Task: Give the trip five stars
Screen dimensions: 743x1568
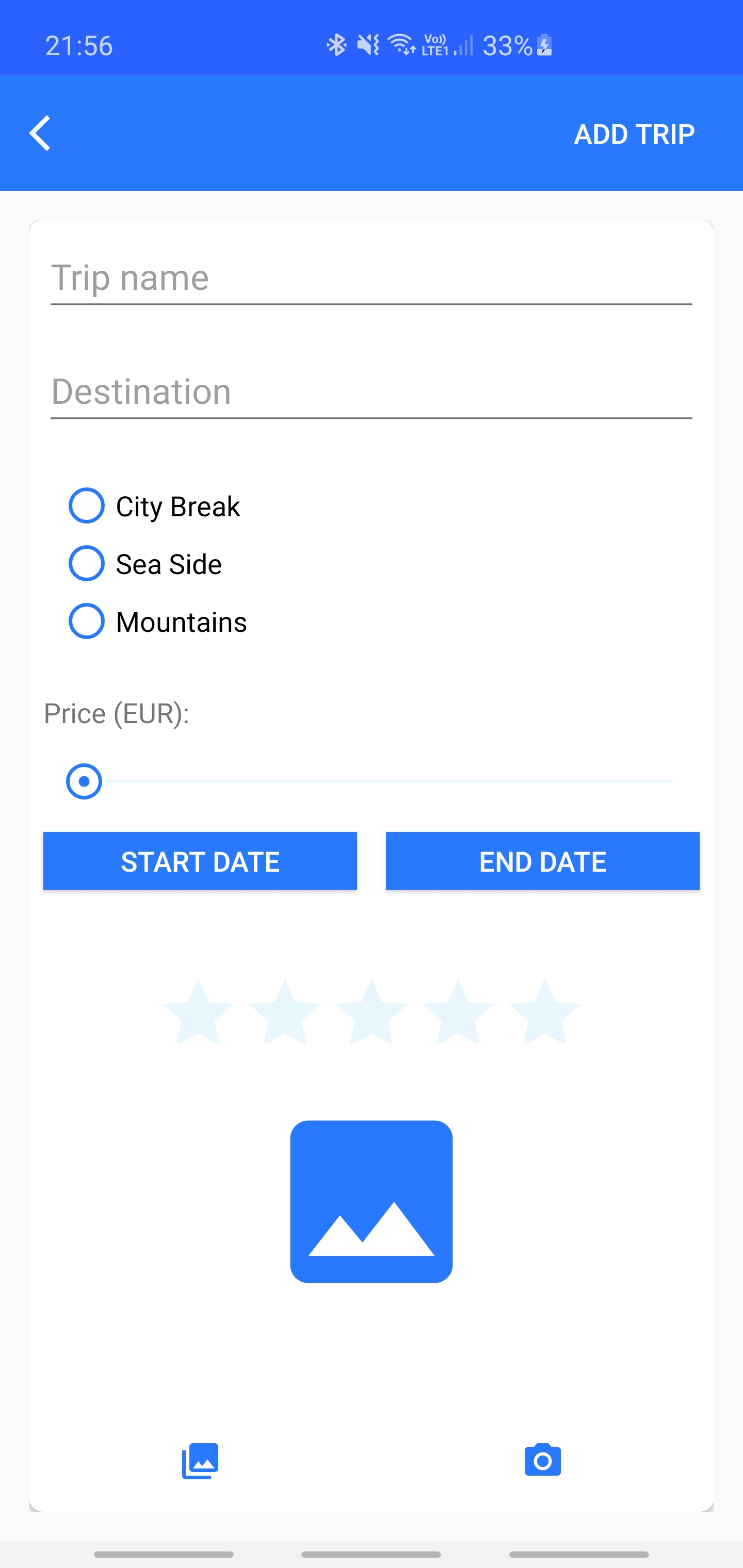Action: click(x=544, y=1013)
